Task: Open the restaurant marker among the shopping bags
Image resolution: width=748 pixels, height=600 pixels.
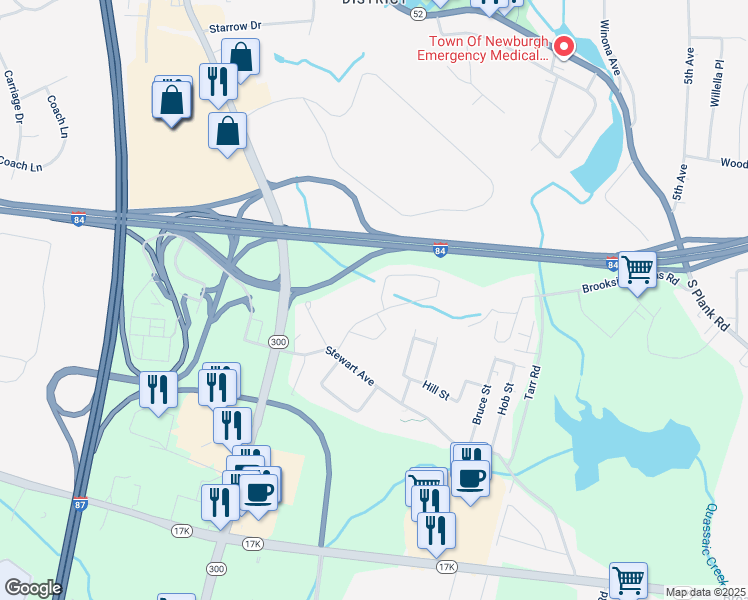Action: (x=218, y=81)
